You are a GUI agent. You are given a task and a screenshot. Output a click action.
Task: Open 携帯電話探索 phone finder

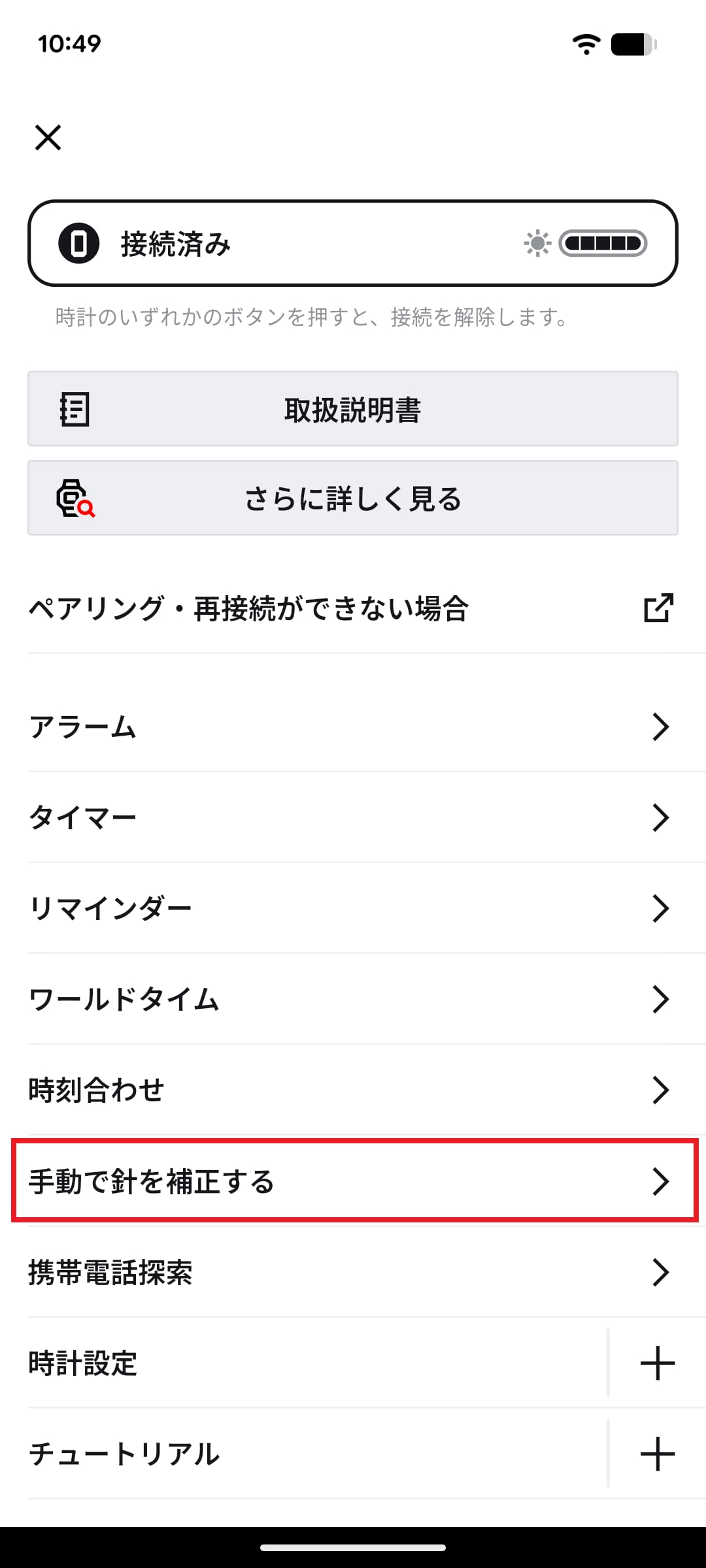point(352,1272)
